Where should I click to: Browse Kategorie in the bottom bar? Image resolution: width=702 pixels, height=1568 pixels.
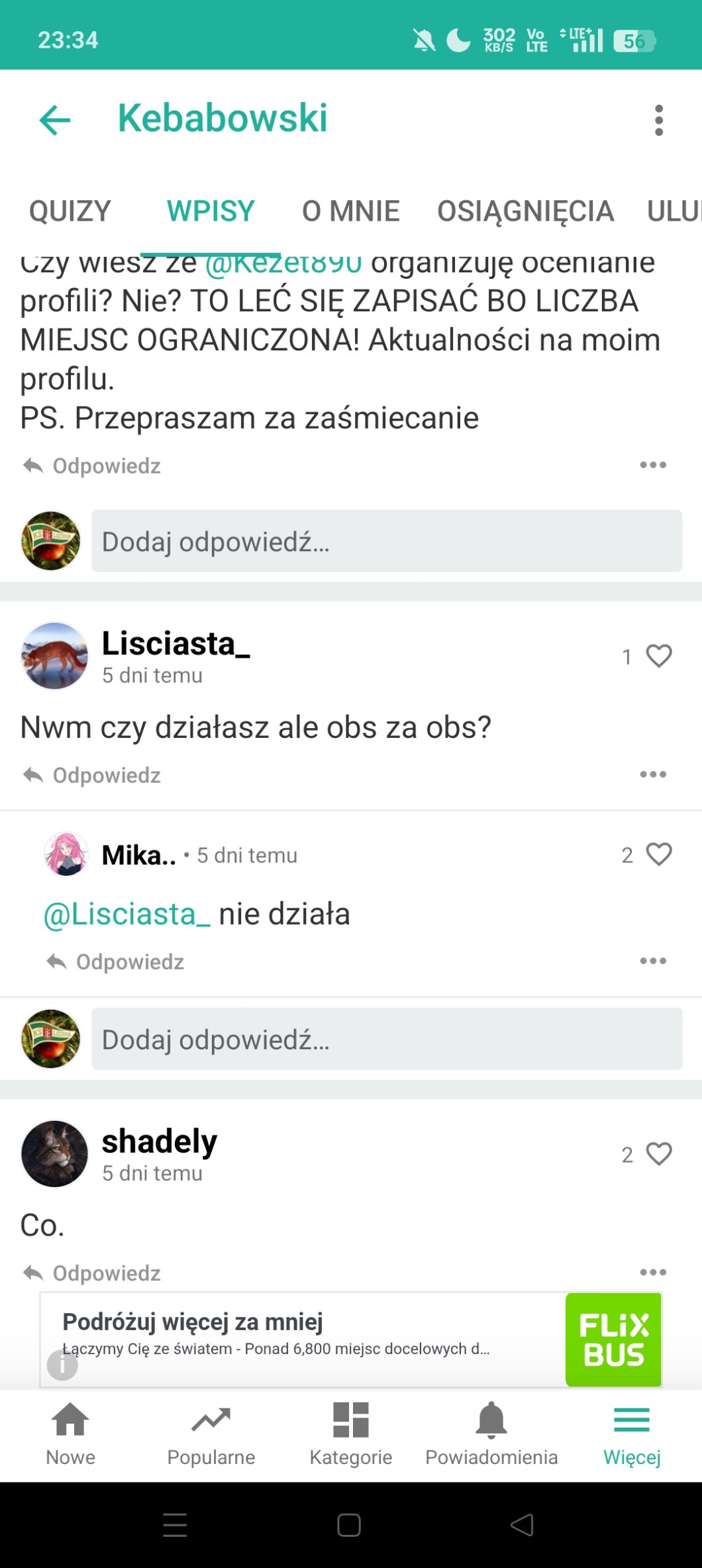[350, 1435]
